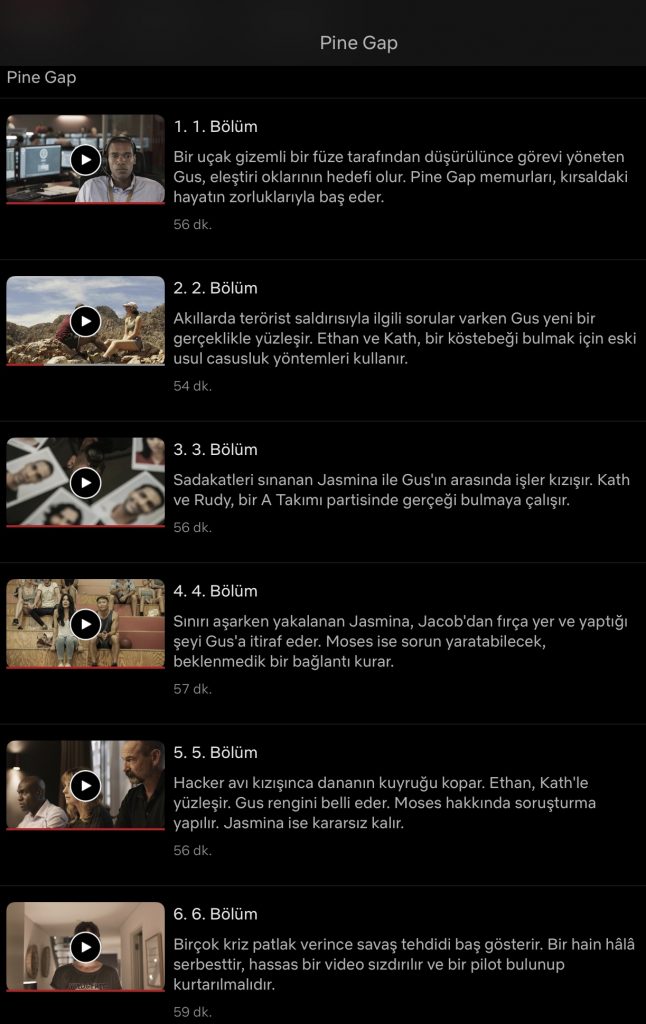Play episode 5. Bölüm

tap(86, 785)
